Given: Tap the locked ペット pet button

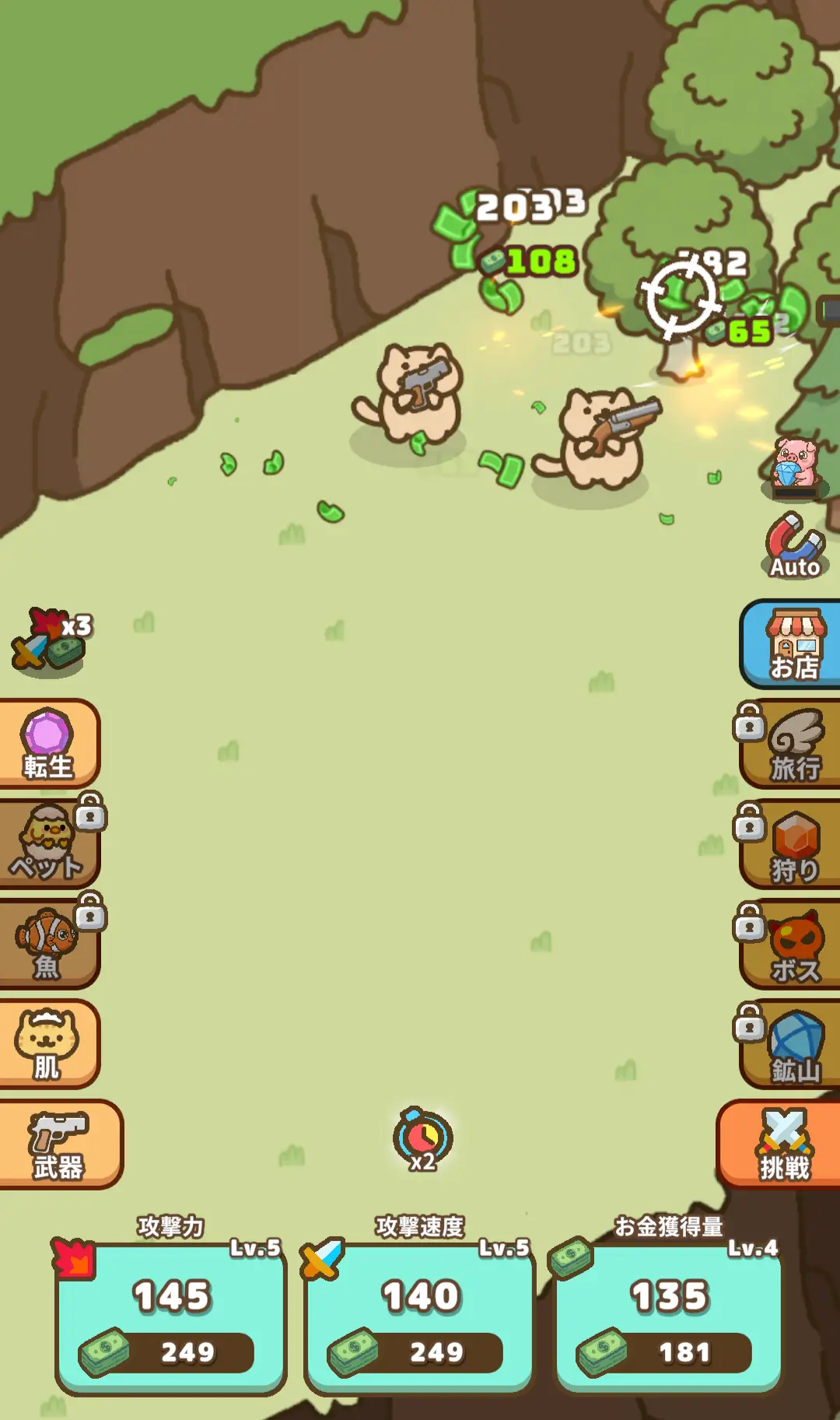Looking at the screenshot, I should tap(49, 843).
